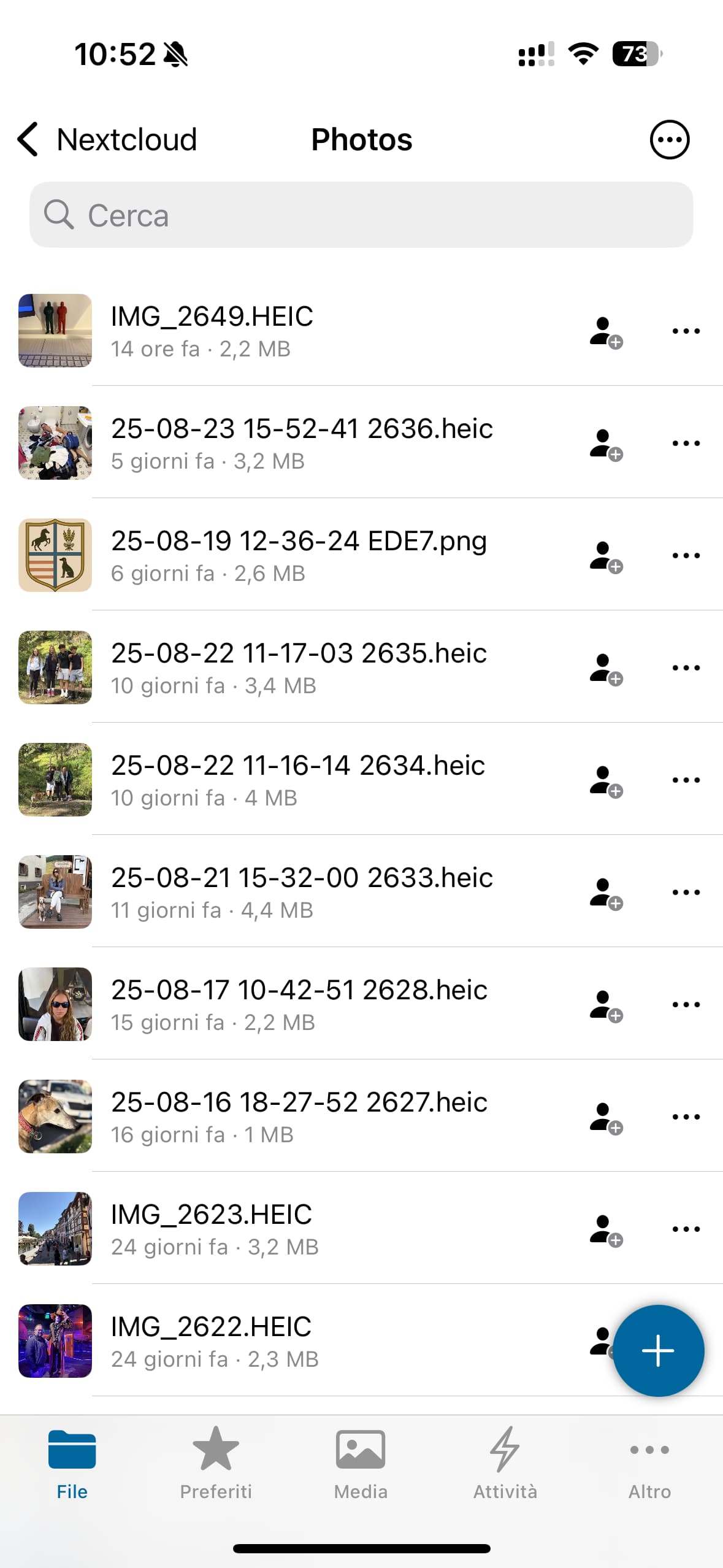Open 25-08-19 12-36-24 EDE7.png
723x1568 pixels.
tap(299, 555)
